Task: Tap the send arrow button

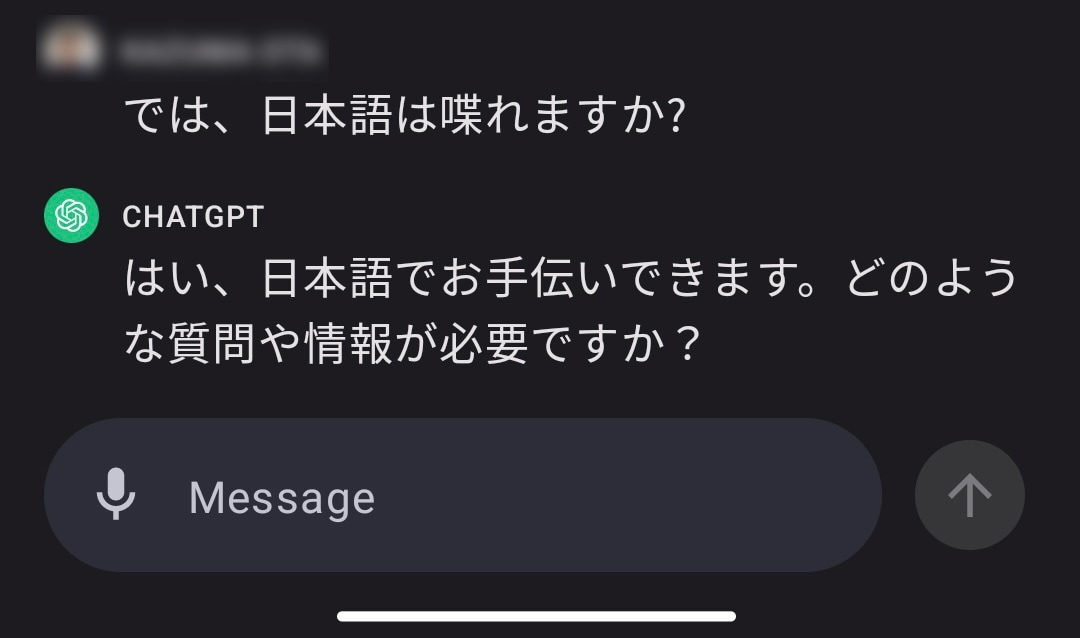Action: pyautogui.click(x=969, y=495)
